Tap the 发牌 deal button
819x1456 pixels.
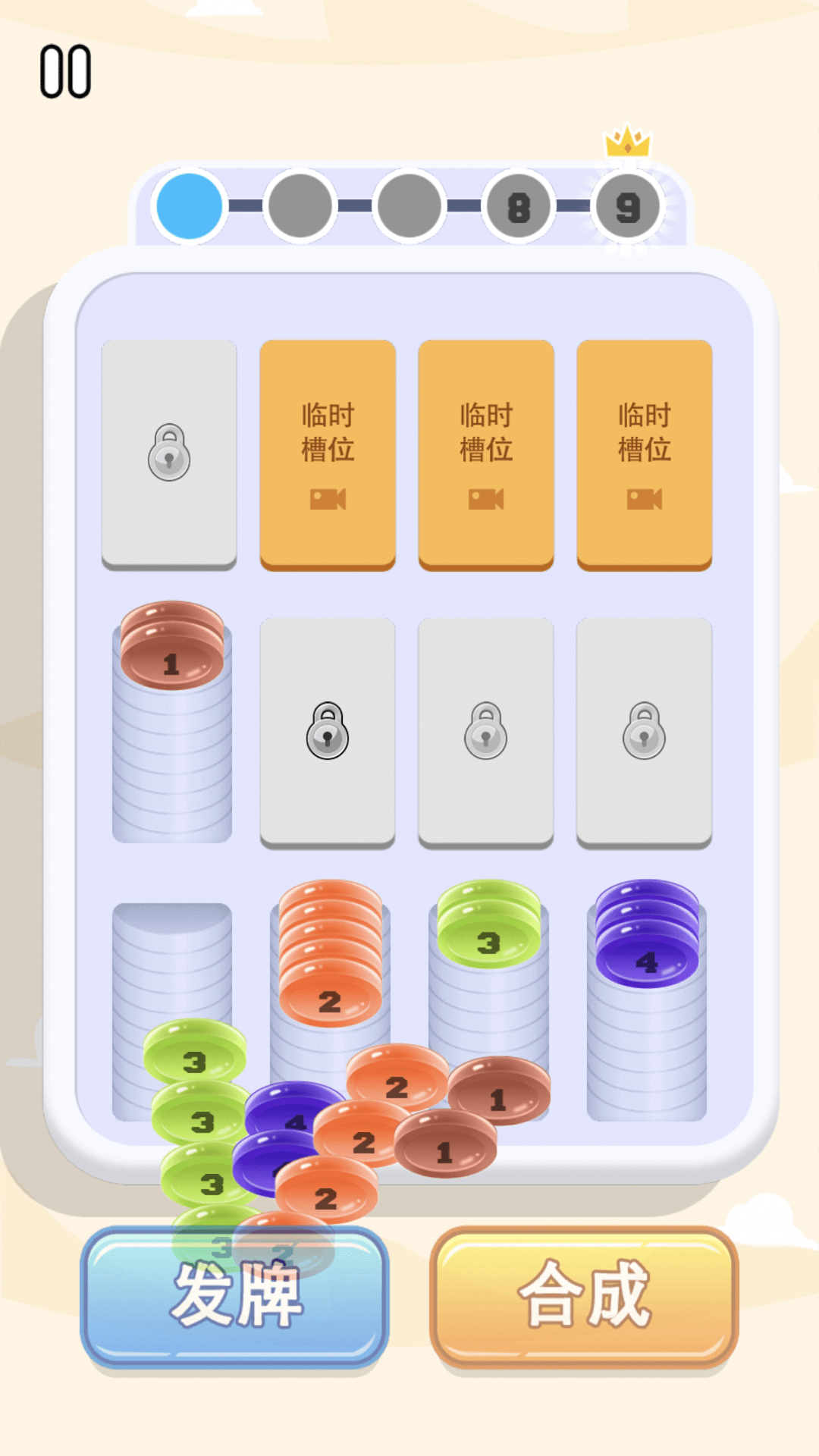tap(234, 1297)
